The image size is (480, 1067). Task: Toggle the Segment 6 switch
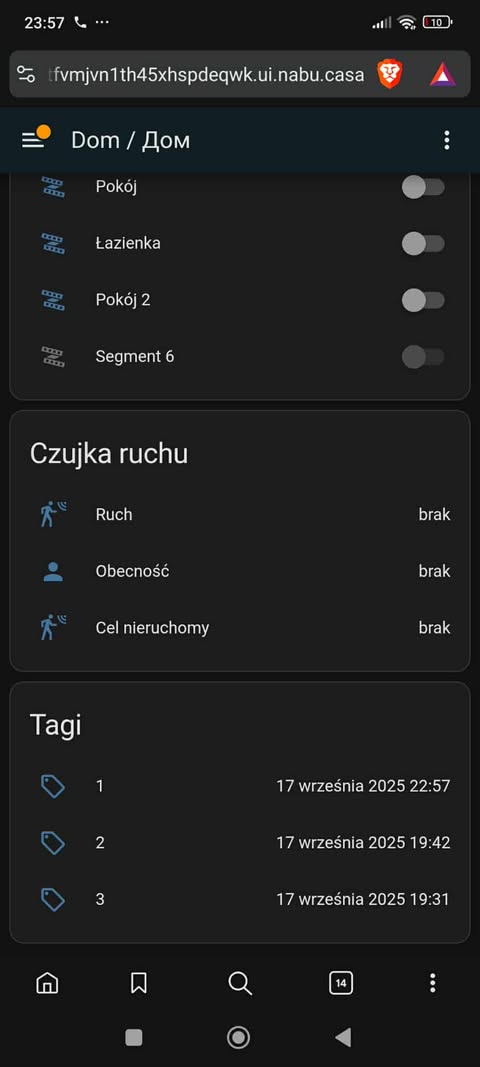(x=423, y=357)
